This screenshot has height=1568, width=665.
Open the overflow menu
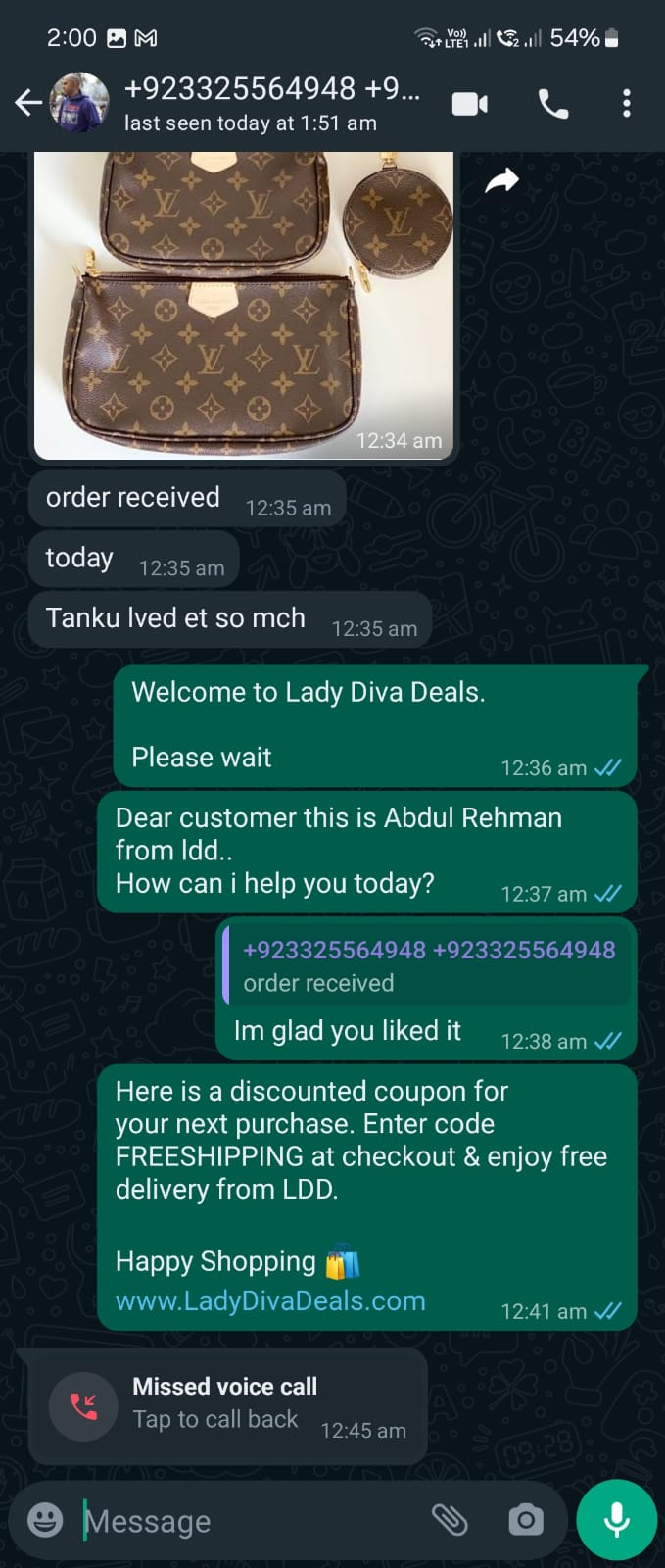point(627,104)
